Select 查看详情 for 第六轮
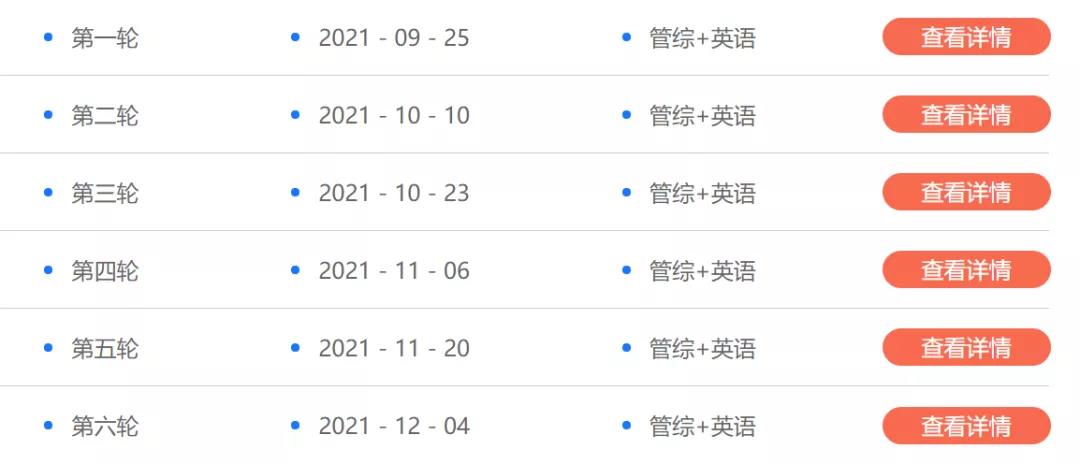The width and height of the screenshot is (1080, 464). [966, 426]
